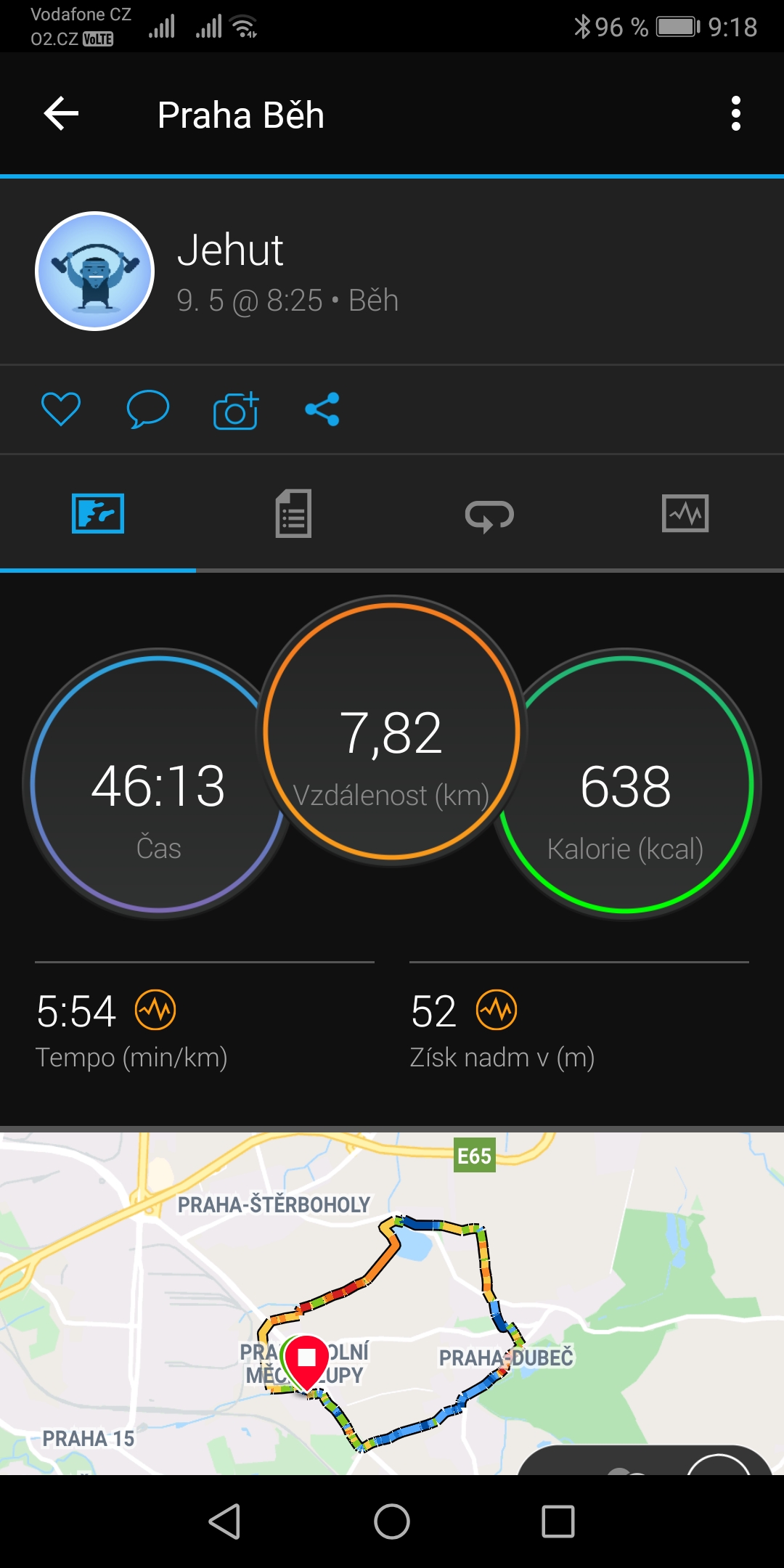Screen dimensions: 784x1568
Task: Open Jehut's profile avatar
Action: (95, 271)
